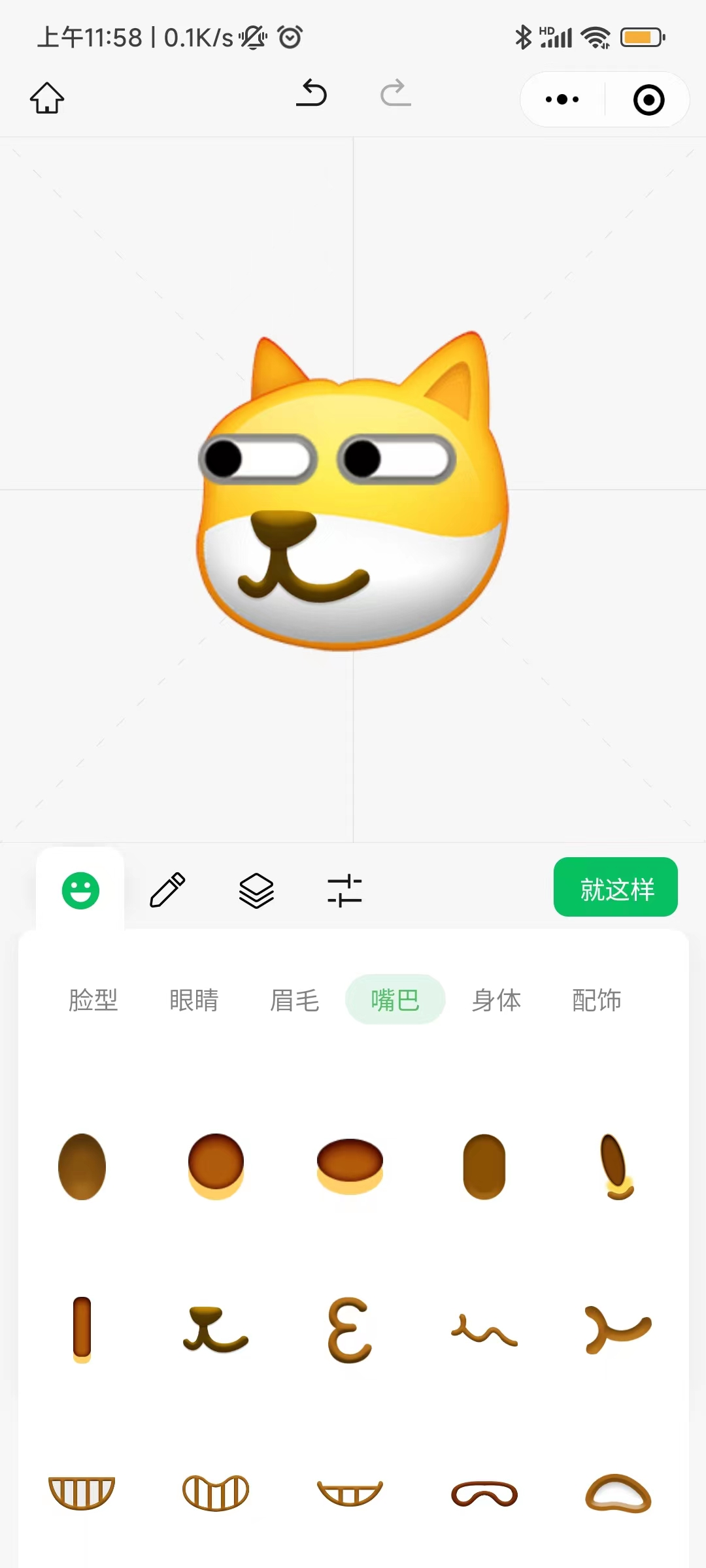Viewport: 706px width, 1568px height.
Task: Switch to the 配饰 accessories tab
Action: tap(596, 1000)
